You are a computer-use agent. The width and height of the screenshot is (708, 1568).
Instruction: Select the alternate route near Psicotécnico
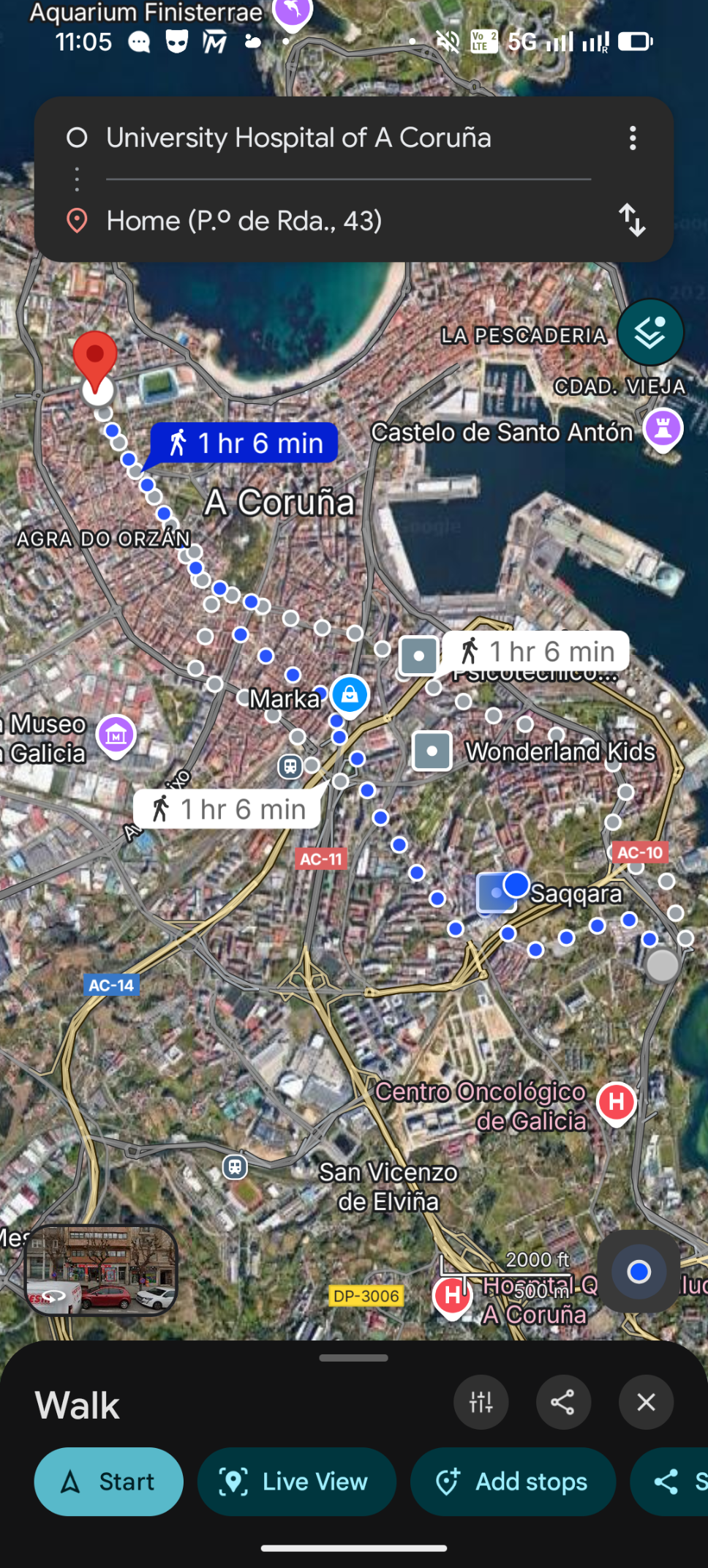tap(537, 651)
